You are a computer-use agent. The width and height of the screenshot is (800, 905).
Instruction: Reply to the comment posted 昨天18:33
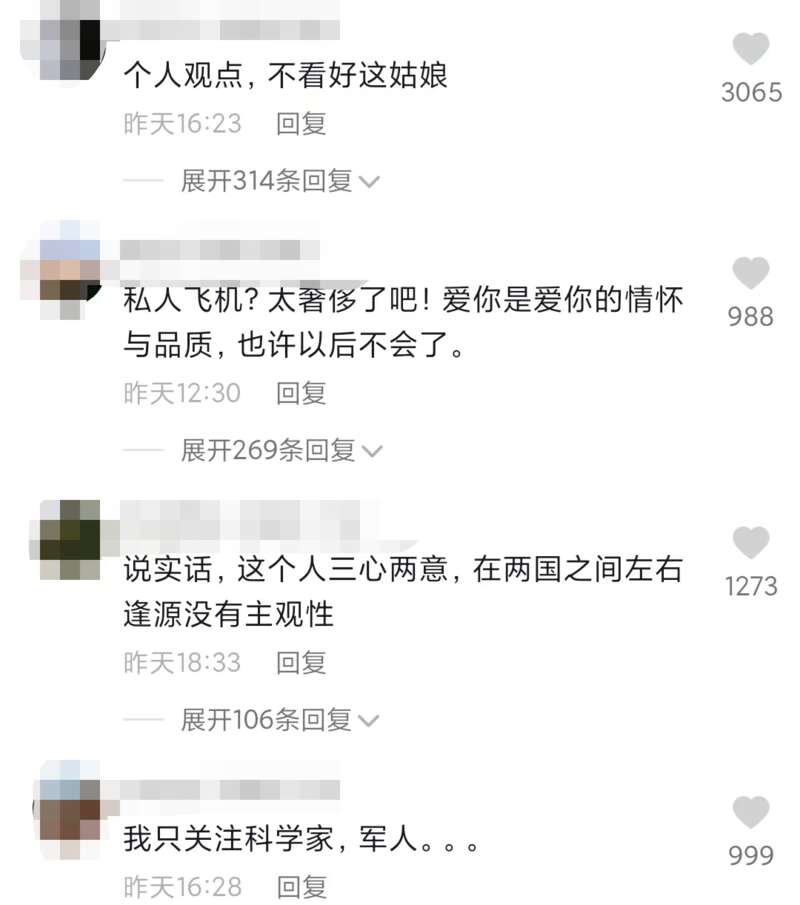click(x=301, y=662)
